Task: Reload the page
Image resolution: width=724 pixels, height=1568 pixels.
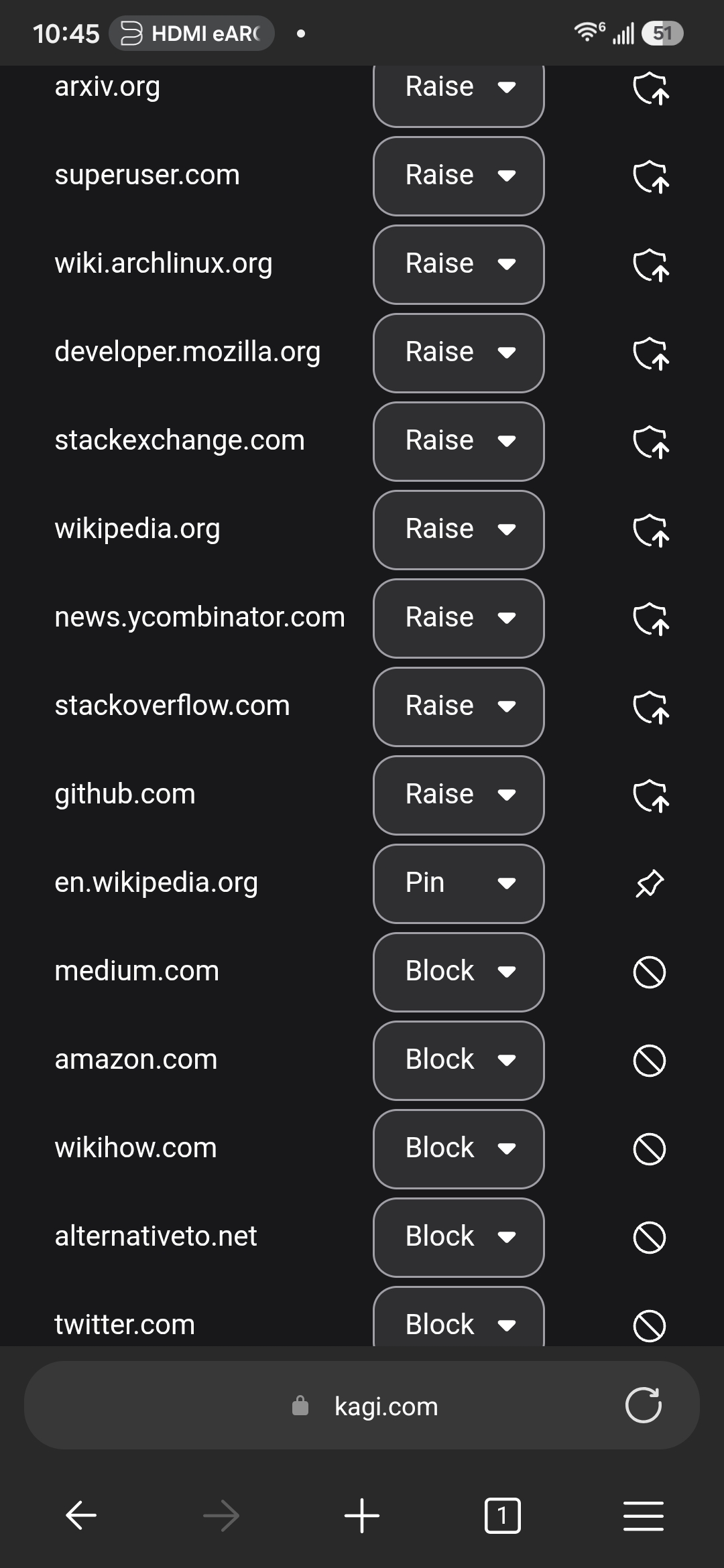Action: 644,1405
